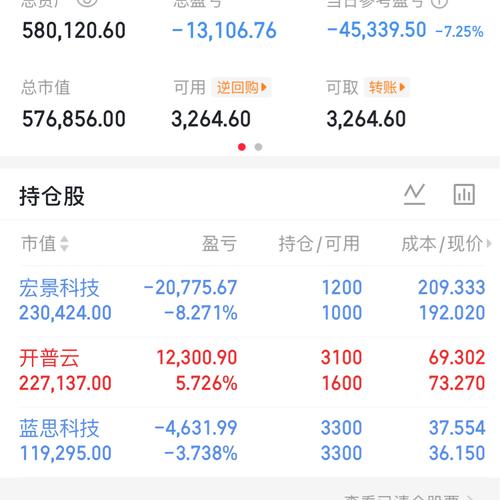Open the bar chart icon beside 持仓股
Viewport: 500px width, 500px height.
[464, 194]
